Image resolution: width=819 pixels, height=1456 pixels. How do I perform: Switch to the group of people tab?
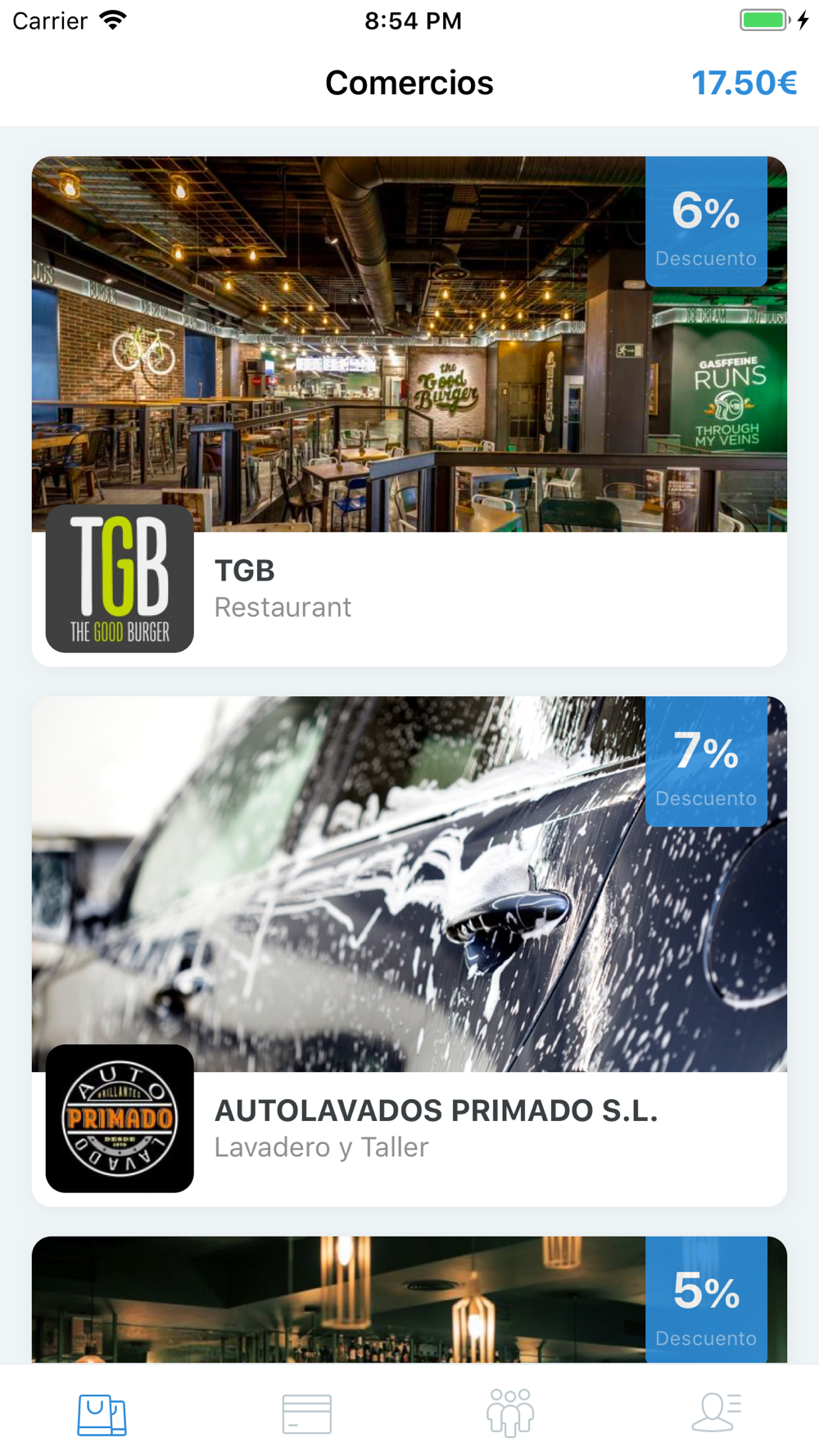510,1413
